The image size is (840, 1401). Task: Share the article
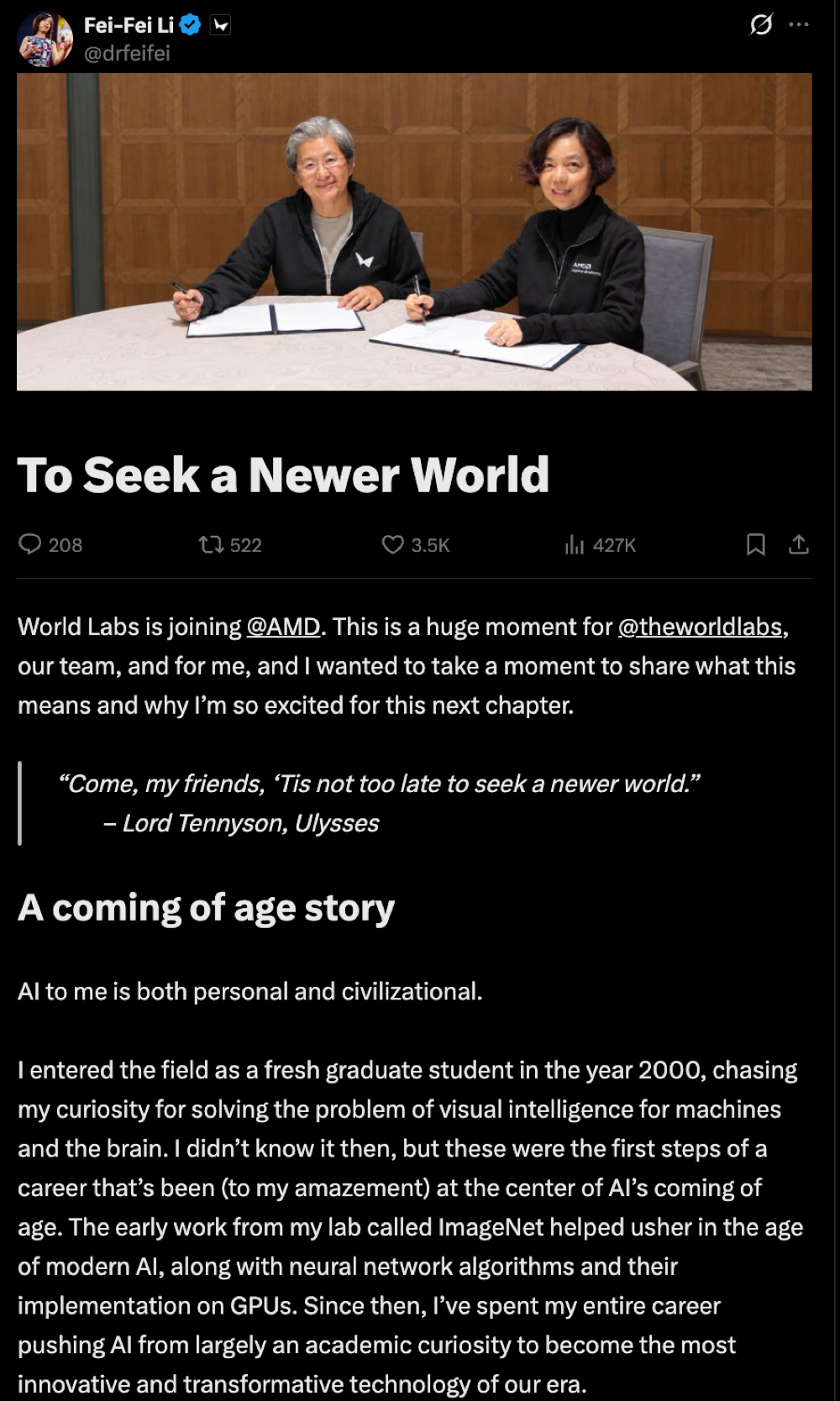pyautogui.click(x=799, y=545)
